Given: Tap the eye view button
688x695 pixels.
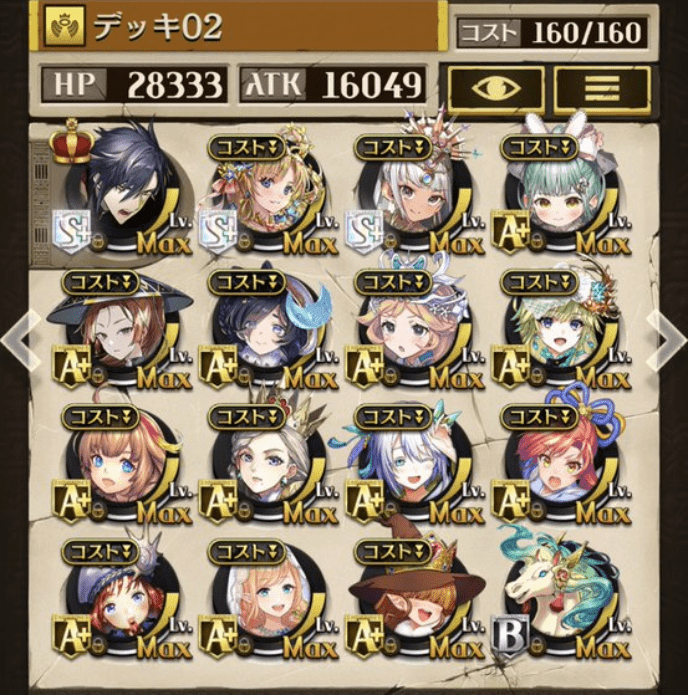Looking at the screenshot, I should [x=495, y=88].
